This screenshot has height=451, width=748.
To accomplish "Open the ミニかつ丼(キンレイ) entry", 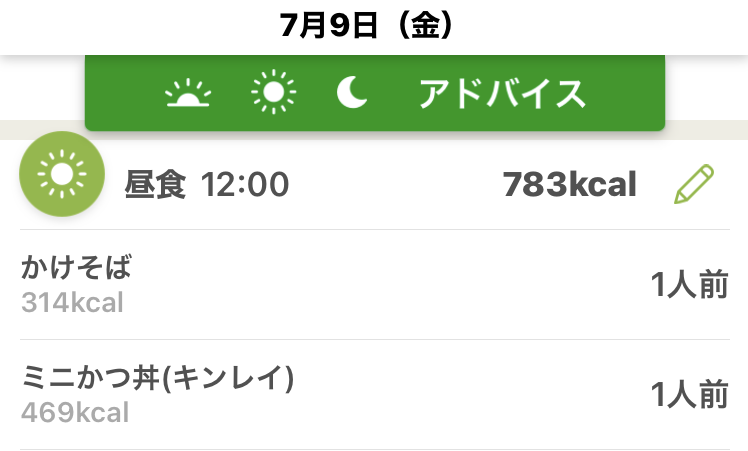I will (x=373, y=394).
